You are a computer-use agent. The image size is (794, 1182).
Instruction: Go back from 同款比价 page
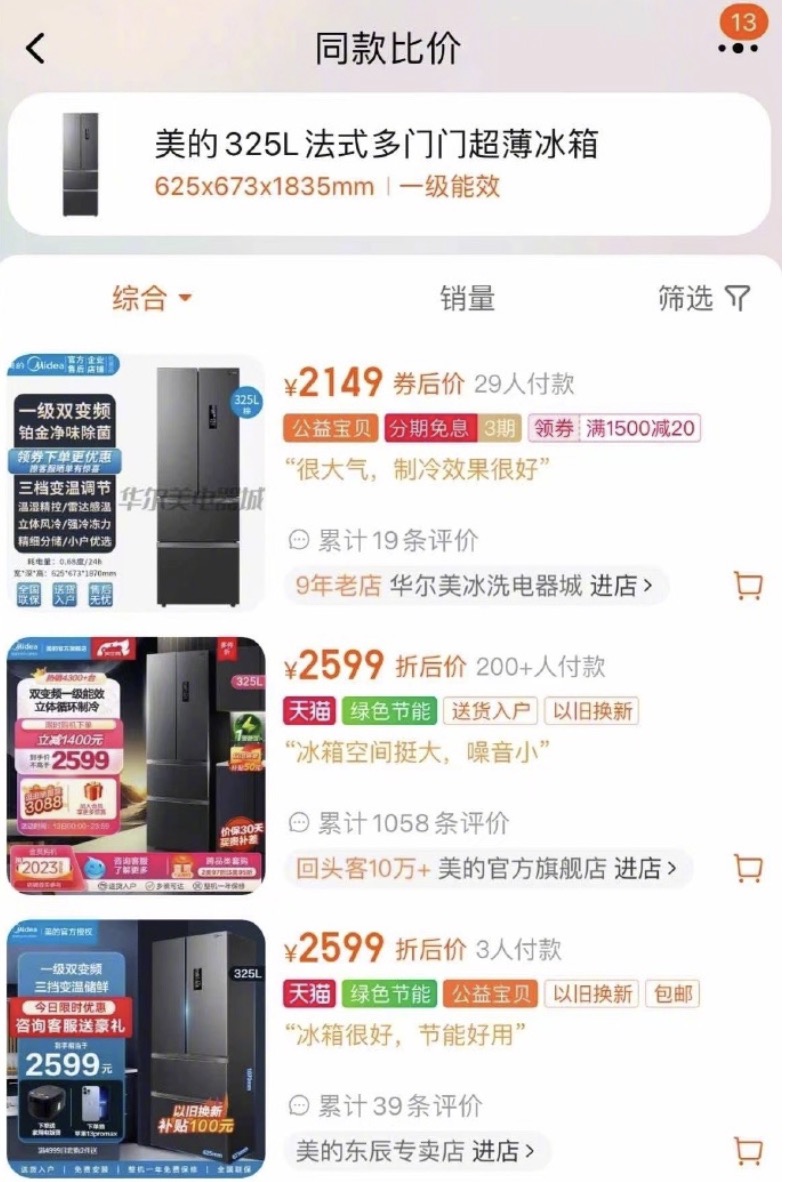tap(36, 48)
